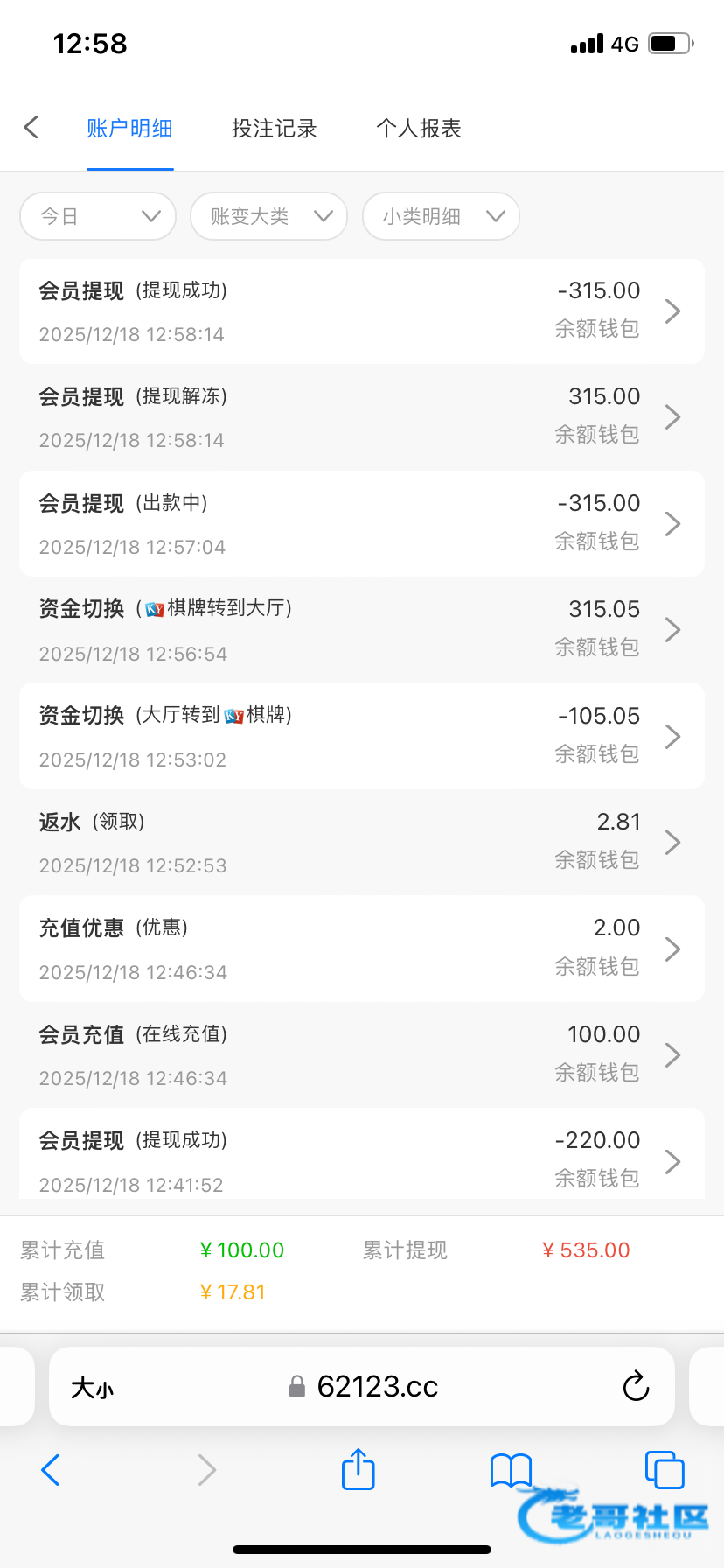Go back using the header arrow
Viewport: 724px width, 1568px height.
[31, 128]
